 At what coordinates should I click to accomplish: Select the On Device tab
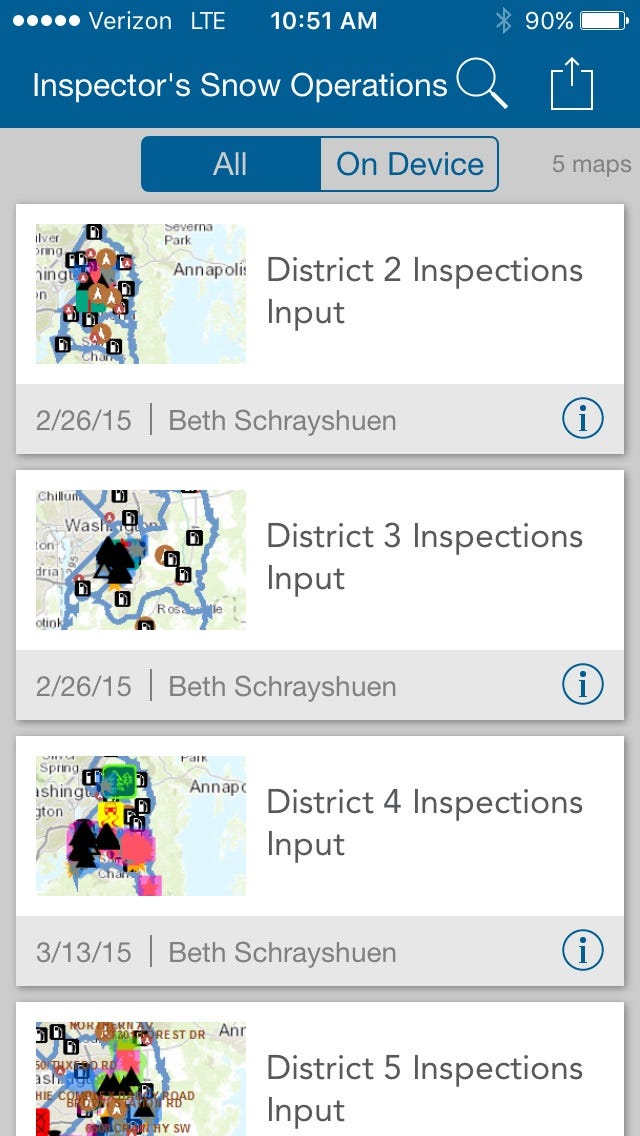click(409, 164)
